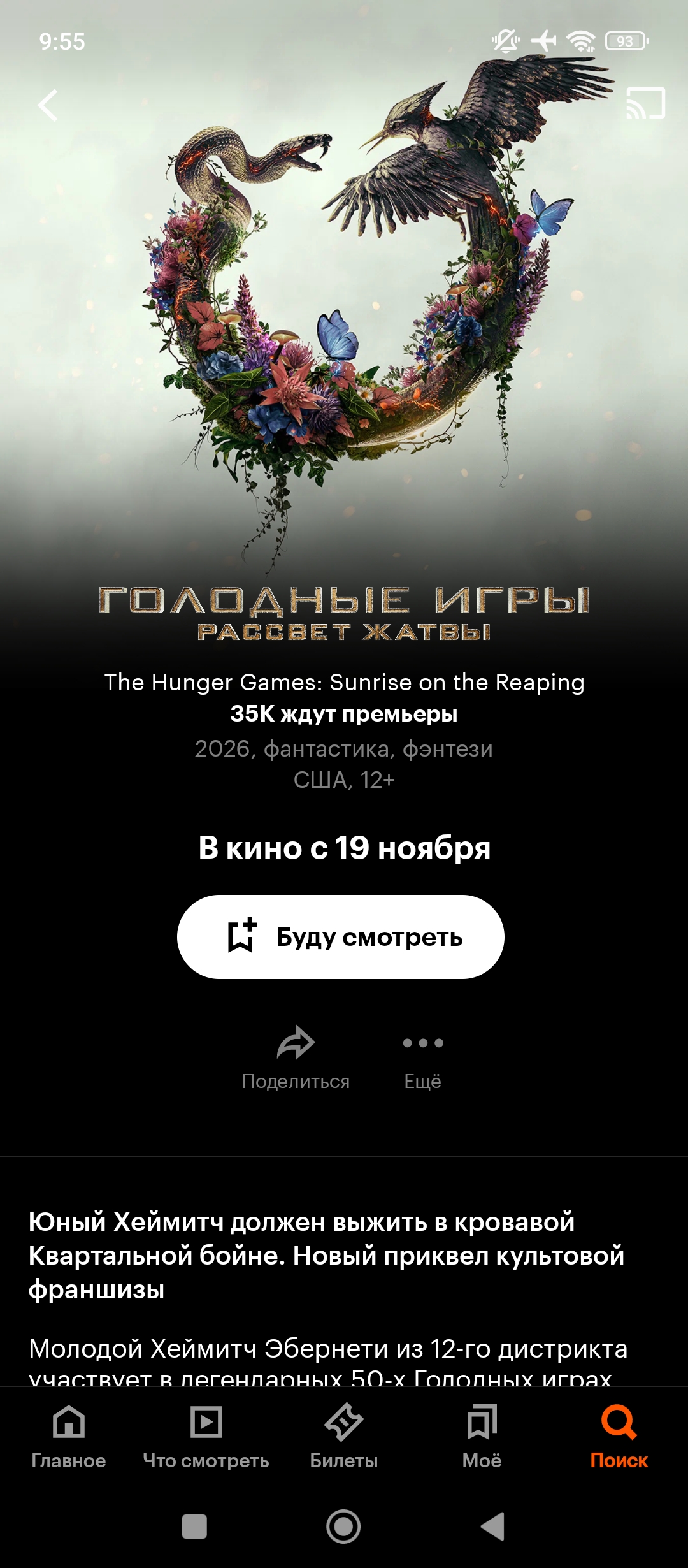Select the Поиск tab
The height and width of the screenshot is (1568, 688).
619,1437
